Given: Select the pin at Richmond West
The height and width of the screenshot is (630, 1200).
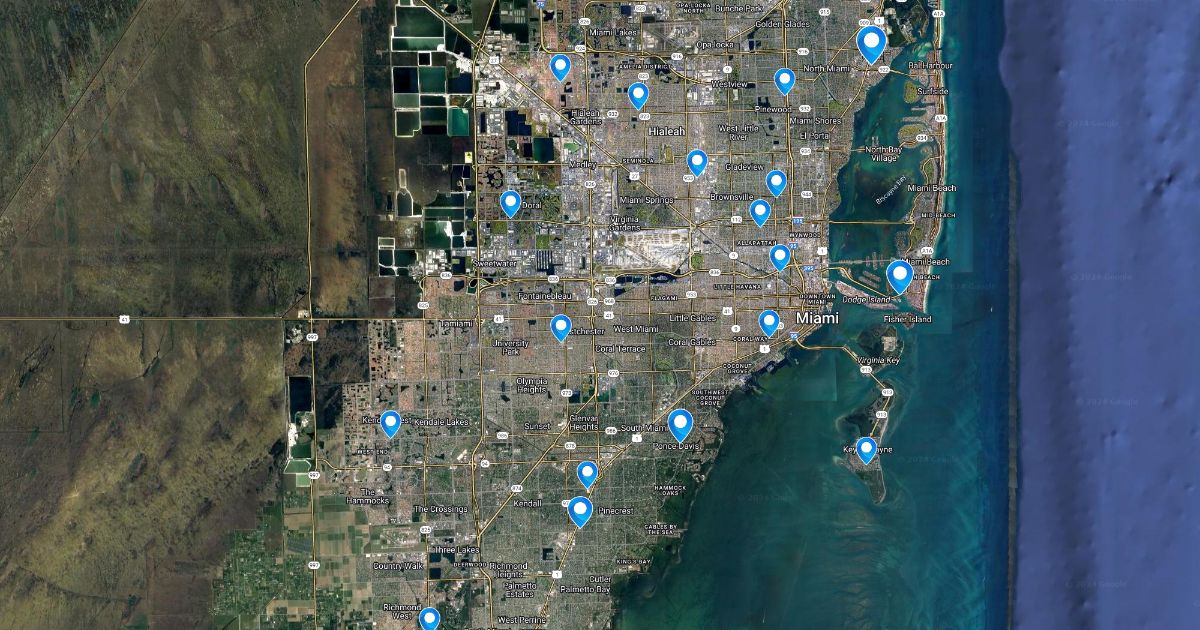Looking at the screenshot, I should [x=429, y=618].
